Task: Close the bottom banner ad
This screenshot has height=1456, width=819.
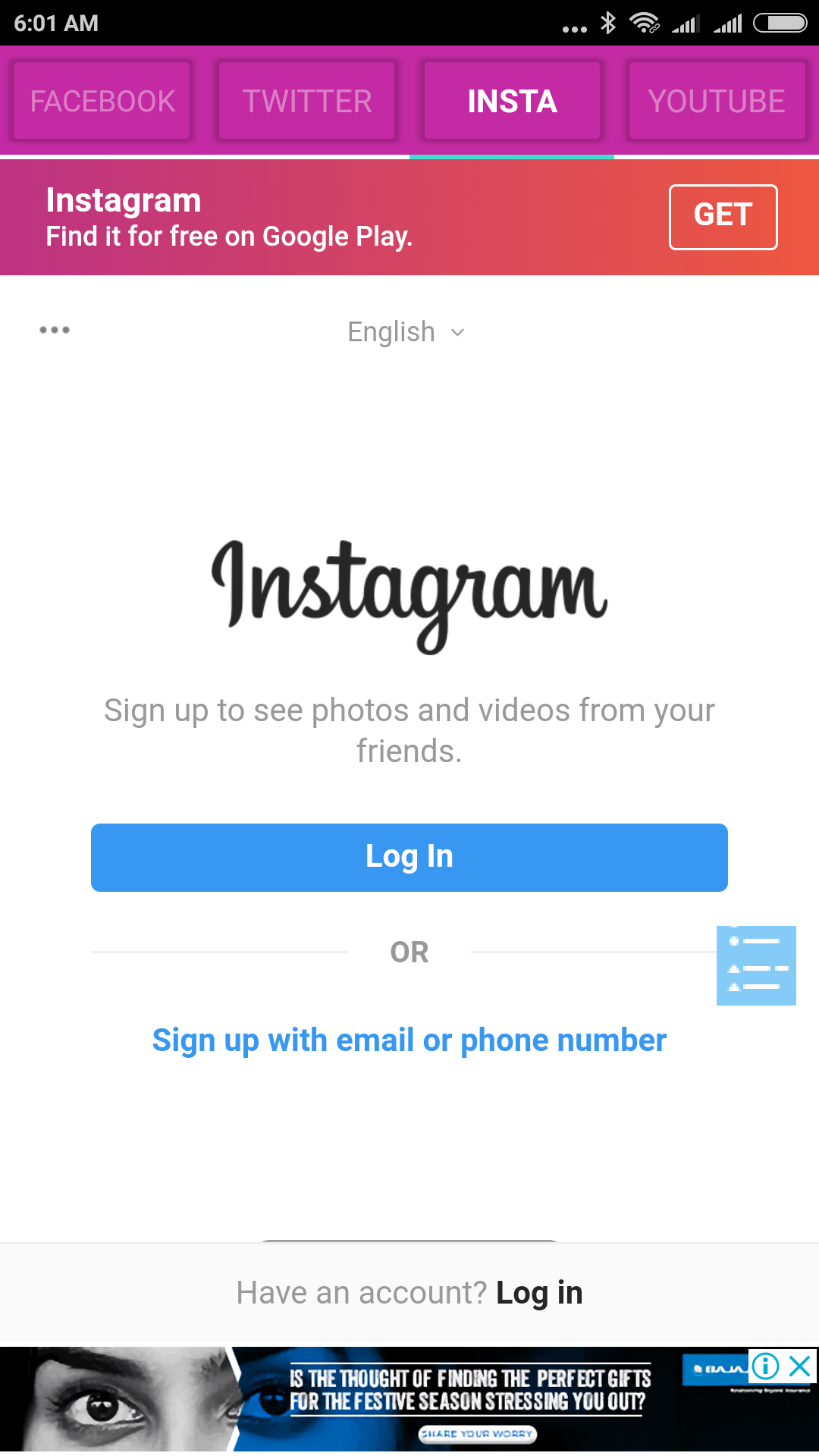Action: (801, 1366)
